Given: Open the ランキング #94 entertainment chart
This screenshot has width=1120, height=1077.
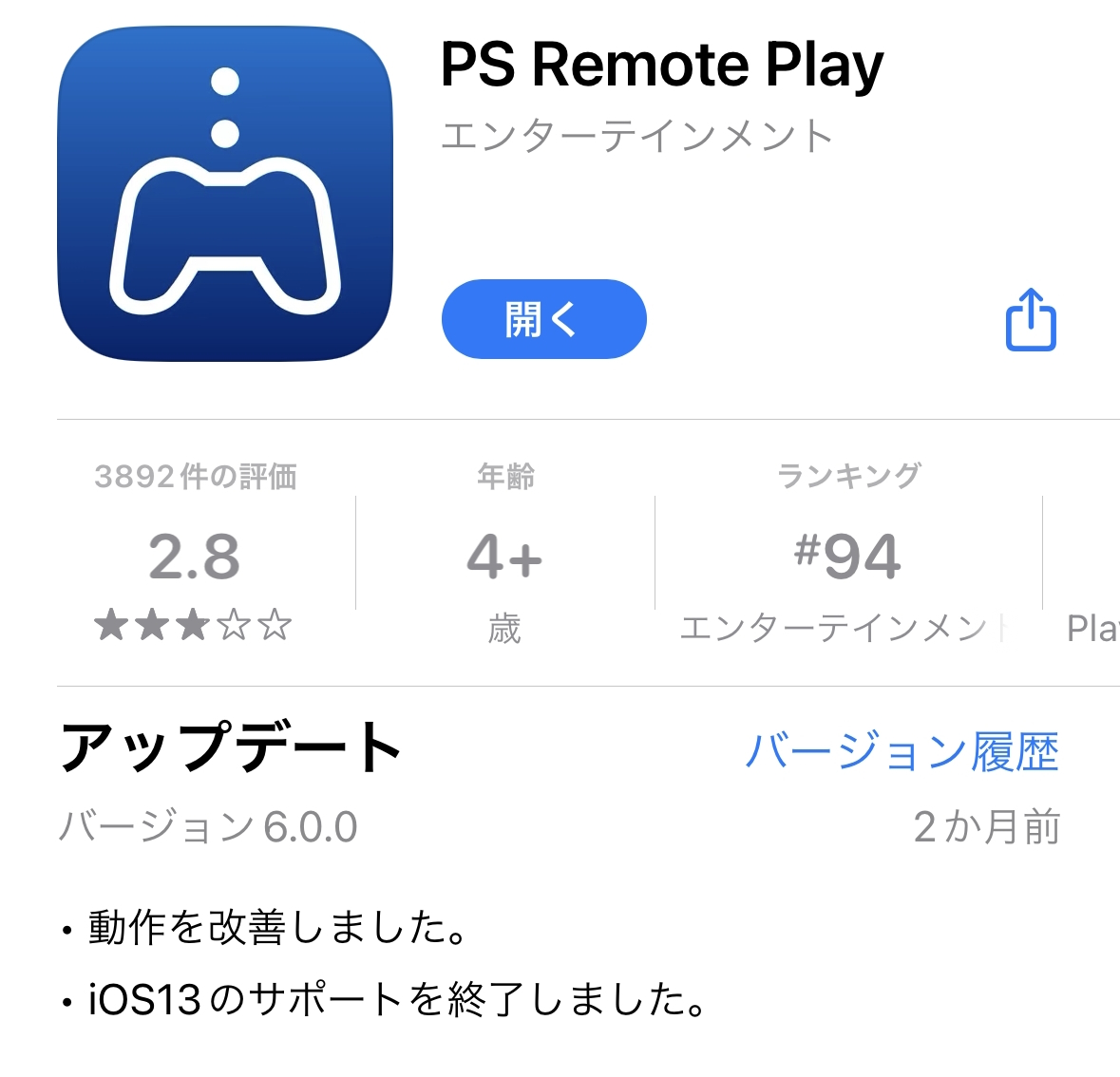Looking at the screenshot, I should click(x=847, y=553).
